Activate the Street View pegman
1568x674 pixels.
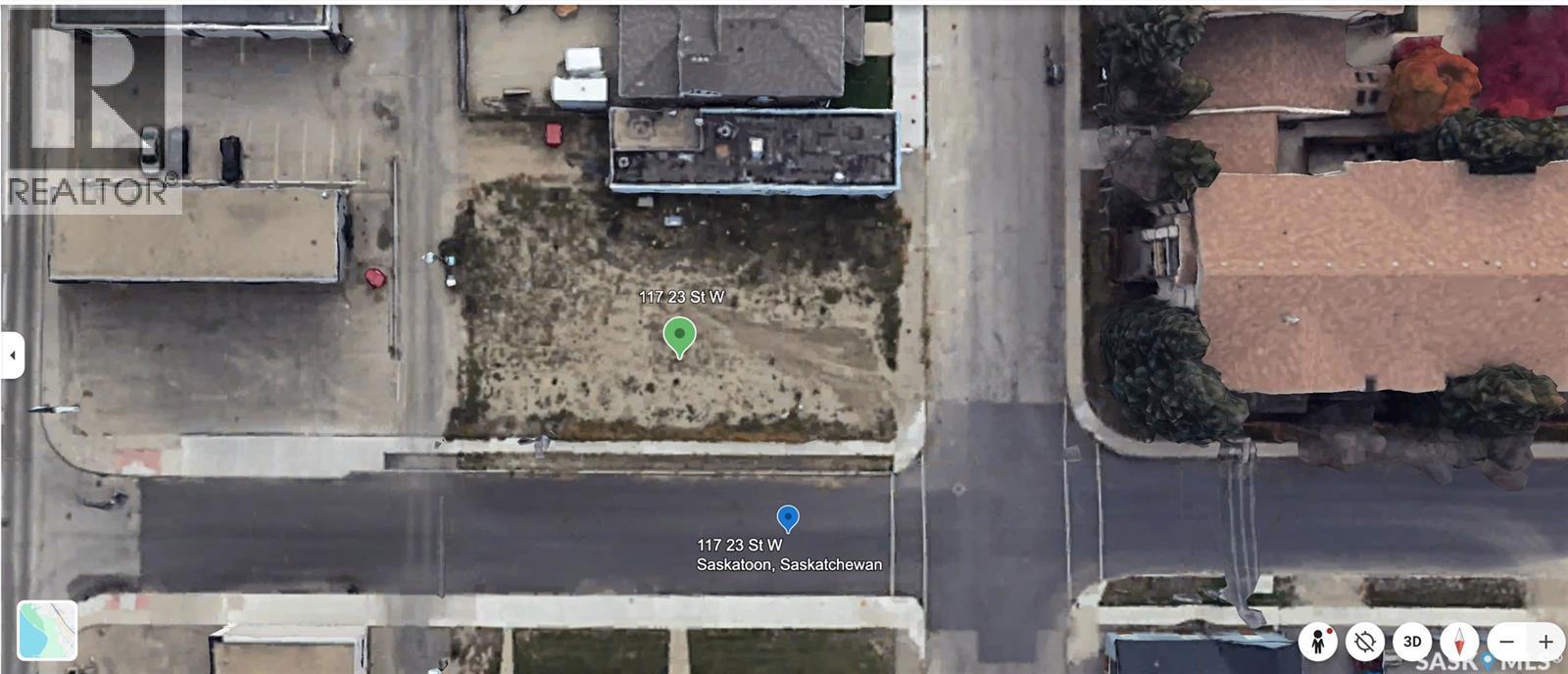pos(1320,643)
